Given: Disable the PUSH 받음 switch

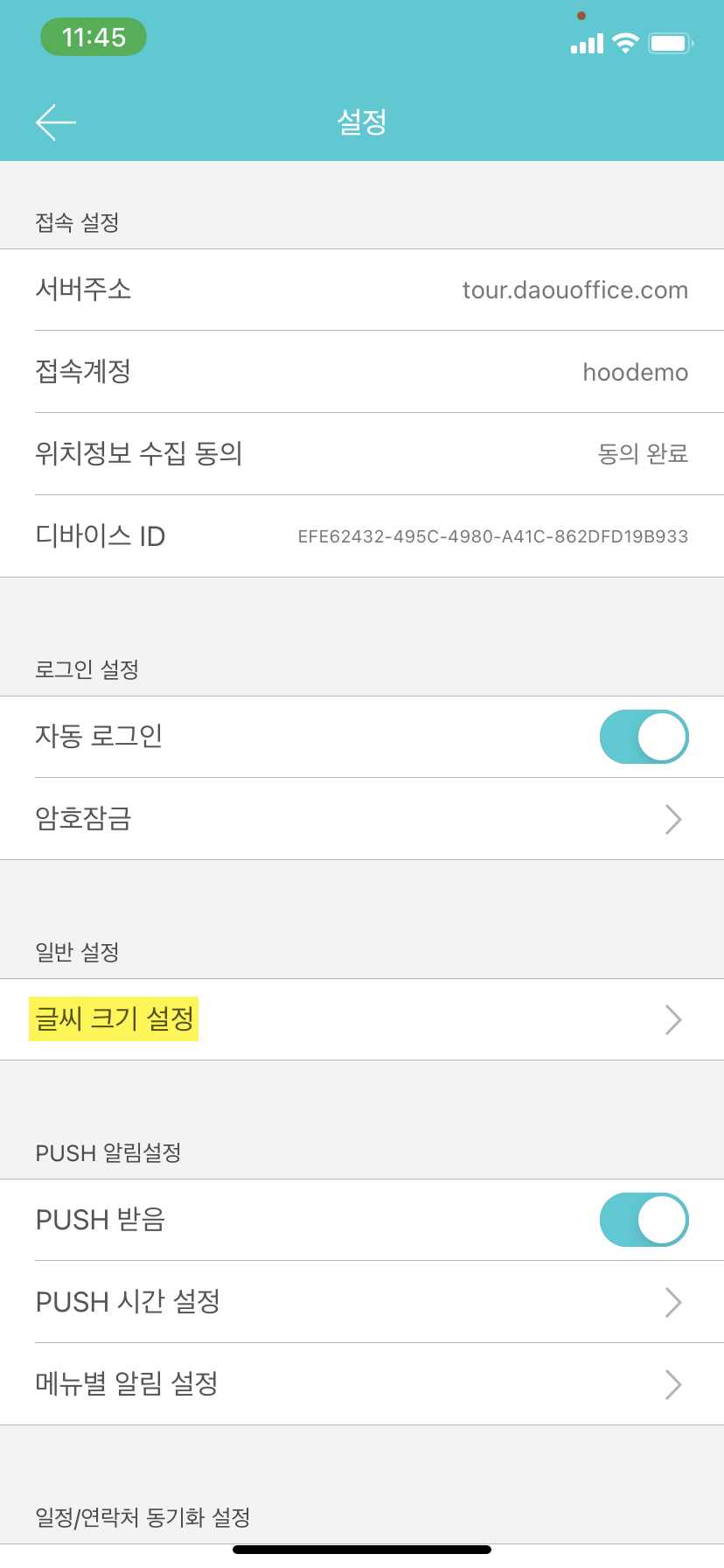Looking at the screenshot, I should (644, 1220).
